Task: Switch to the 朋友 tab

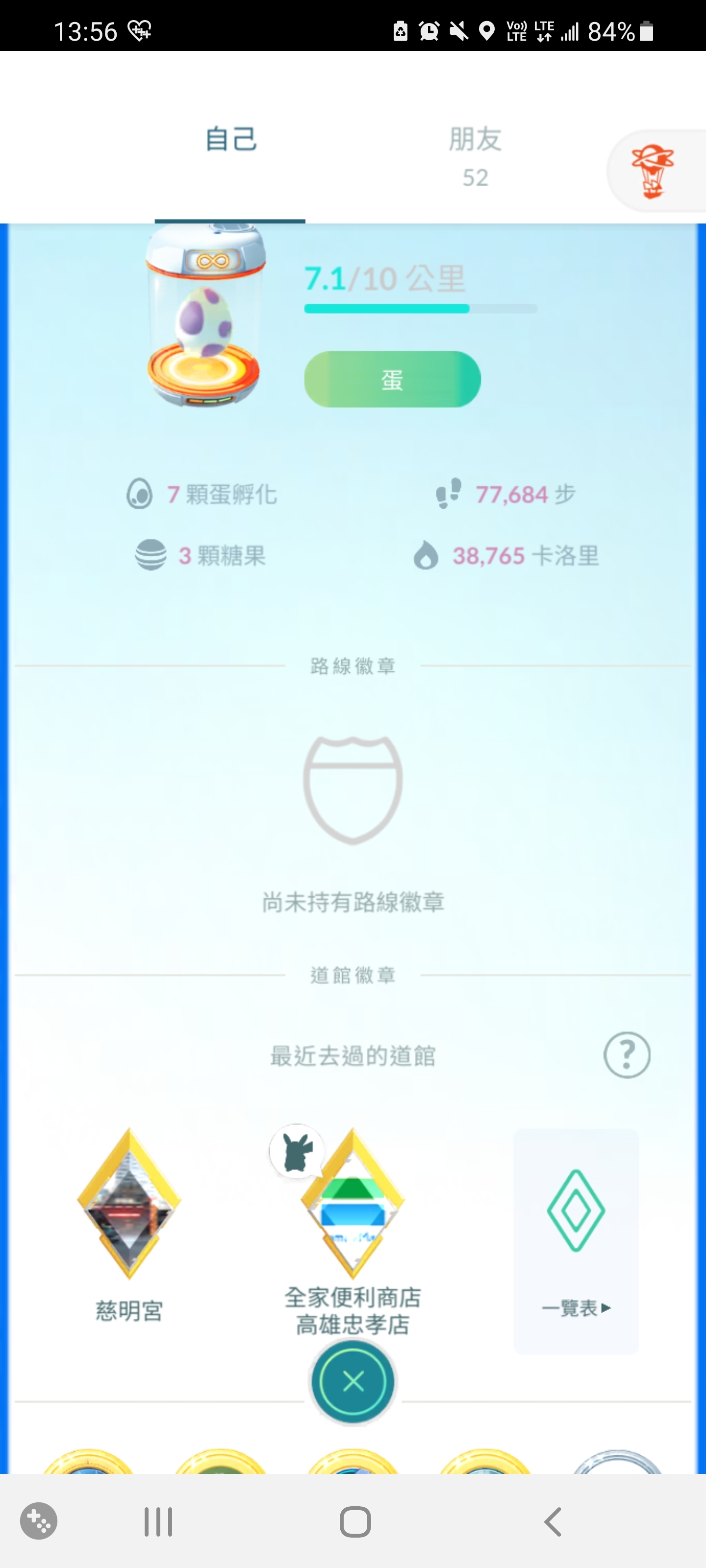Action: point(475,155)
